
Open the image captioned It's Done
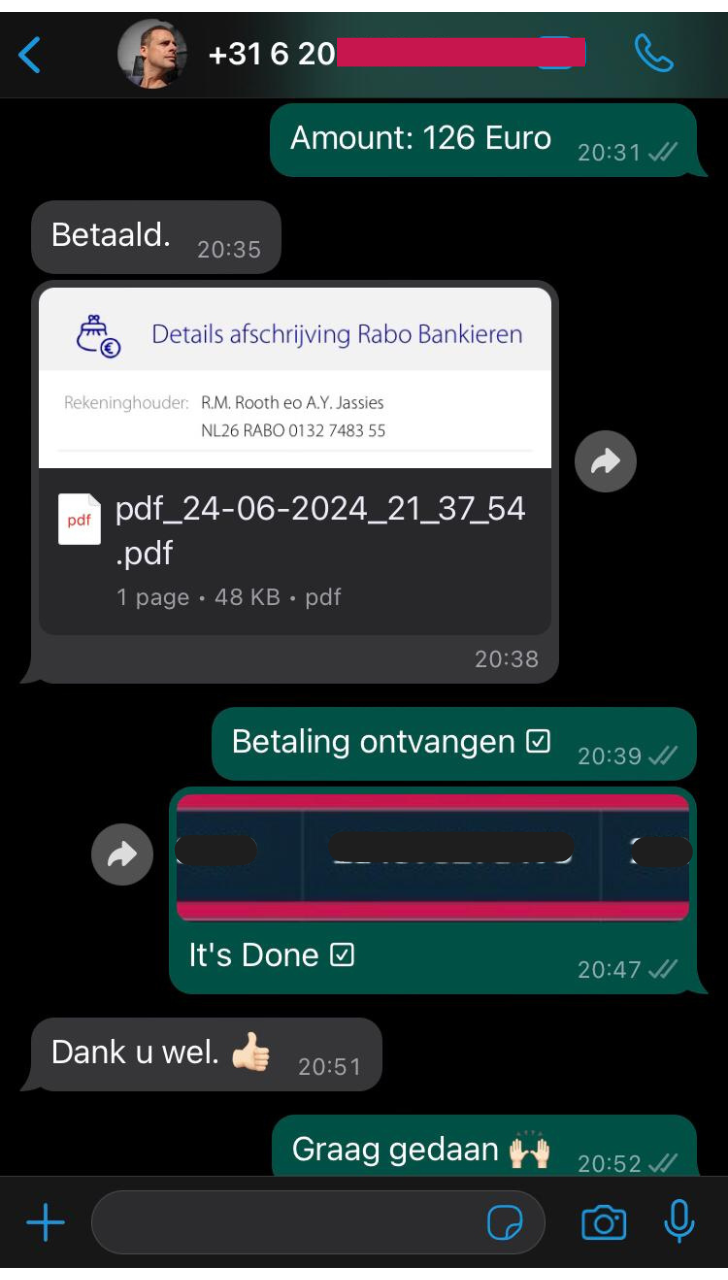[432, 856]
